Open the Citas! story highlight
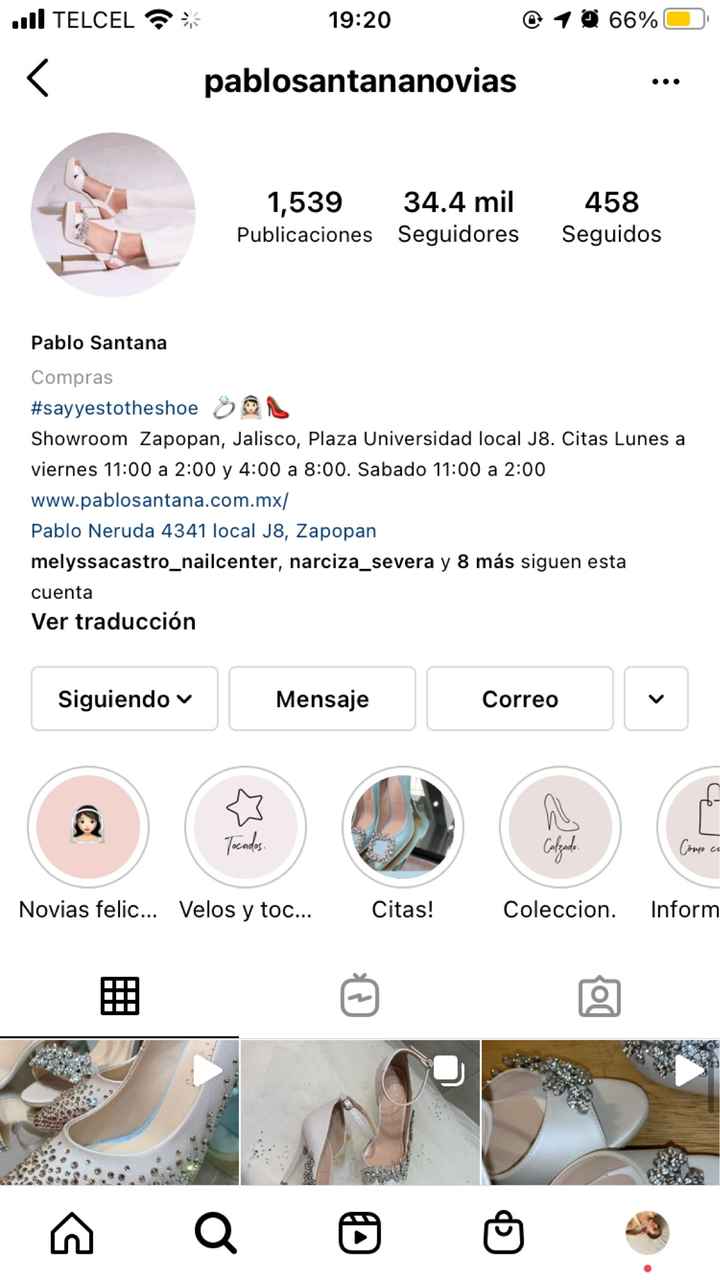The image size is (720, 1280). pos(402,828)
